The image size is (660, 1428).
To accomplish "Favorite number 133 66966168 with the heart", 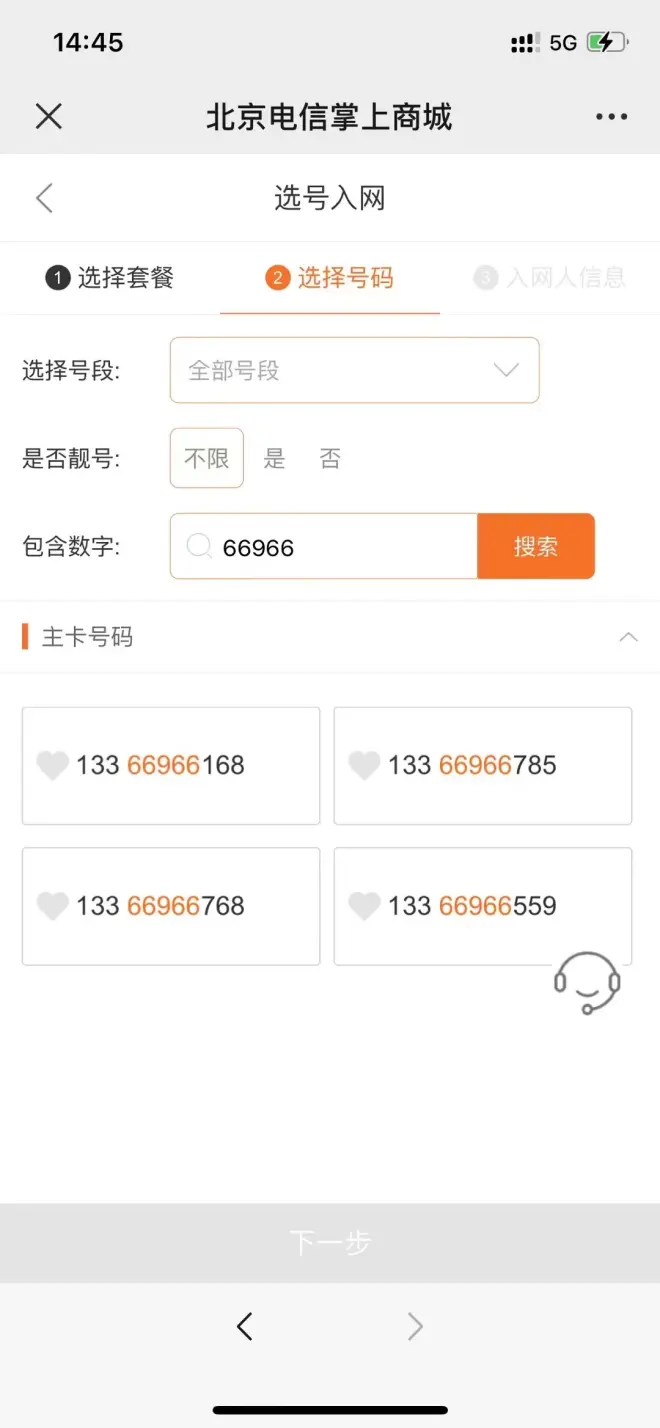I will 52,765.
